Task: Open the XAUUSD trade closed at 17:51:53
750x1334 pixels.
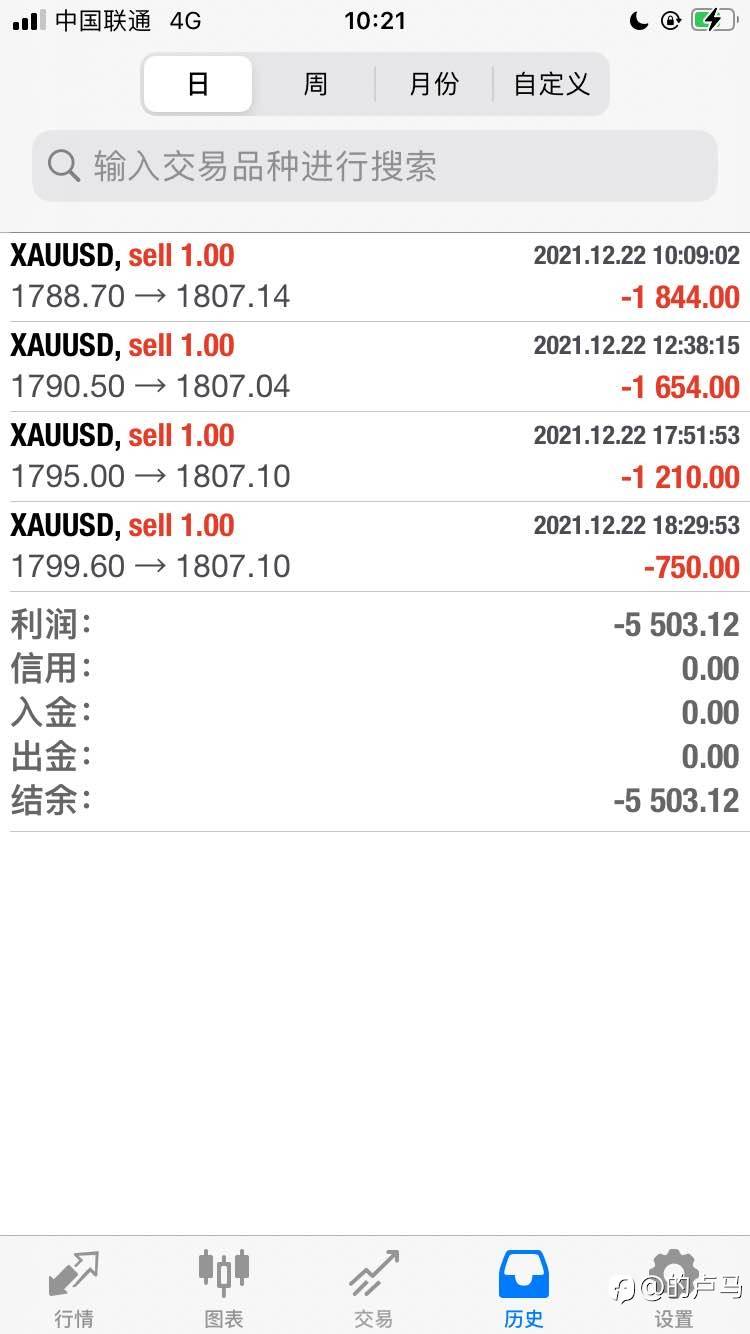Action: [x=375, y=457]
